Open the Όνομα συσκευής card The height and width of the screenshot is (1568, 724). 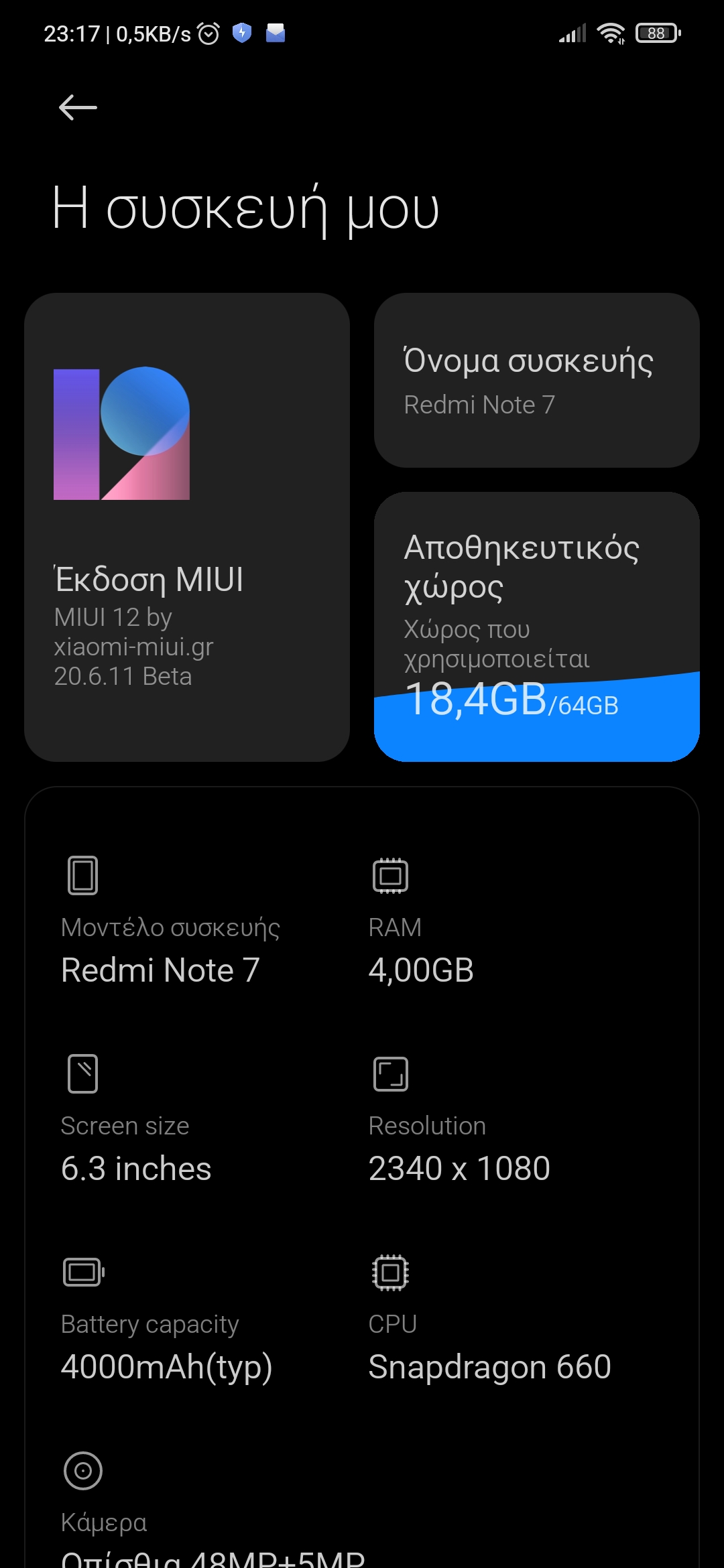536,380
